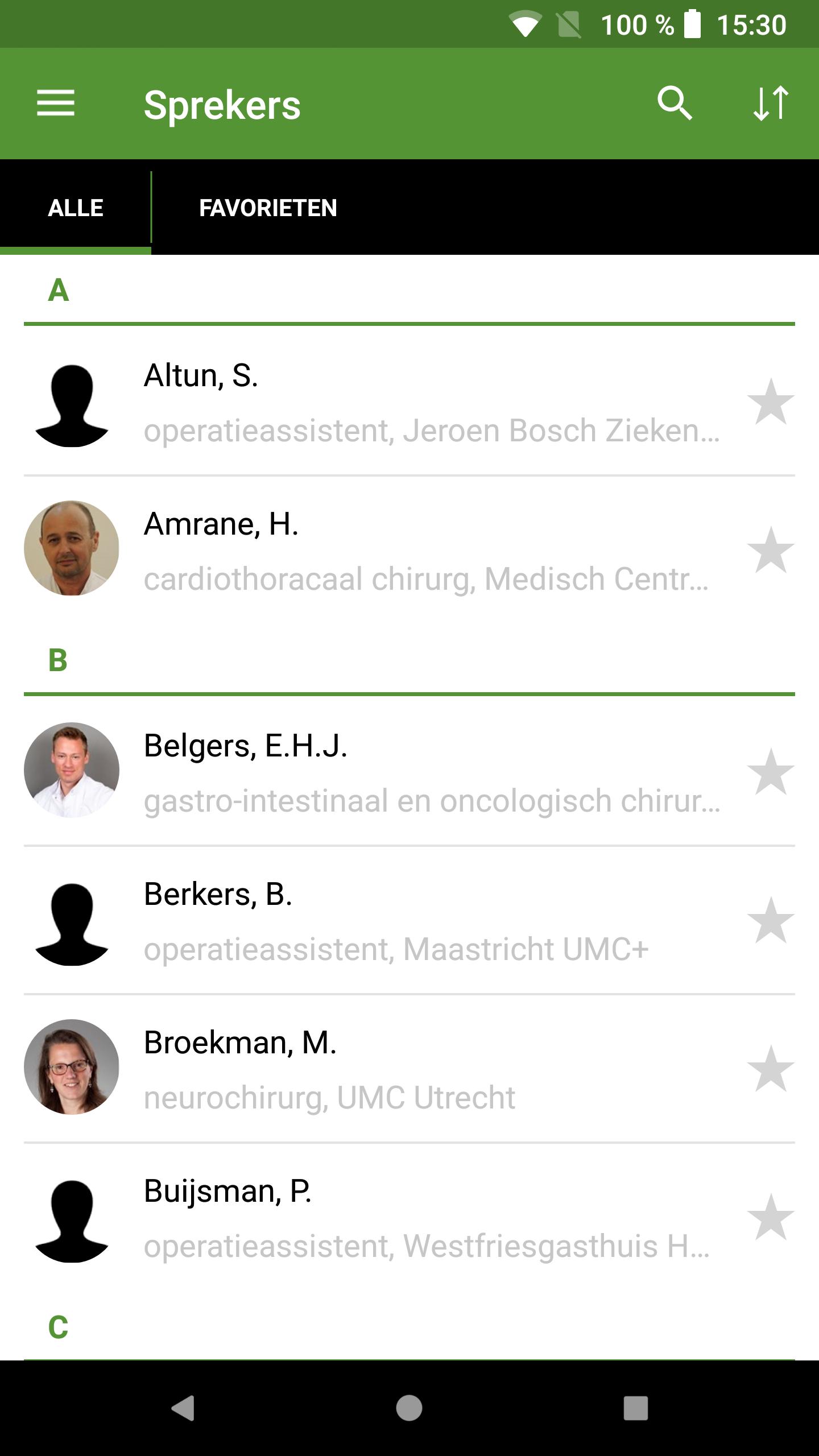Open the hamburger navigation menu

[x=56, y=104]
